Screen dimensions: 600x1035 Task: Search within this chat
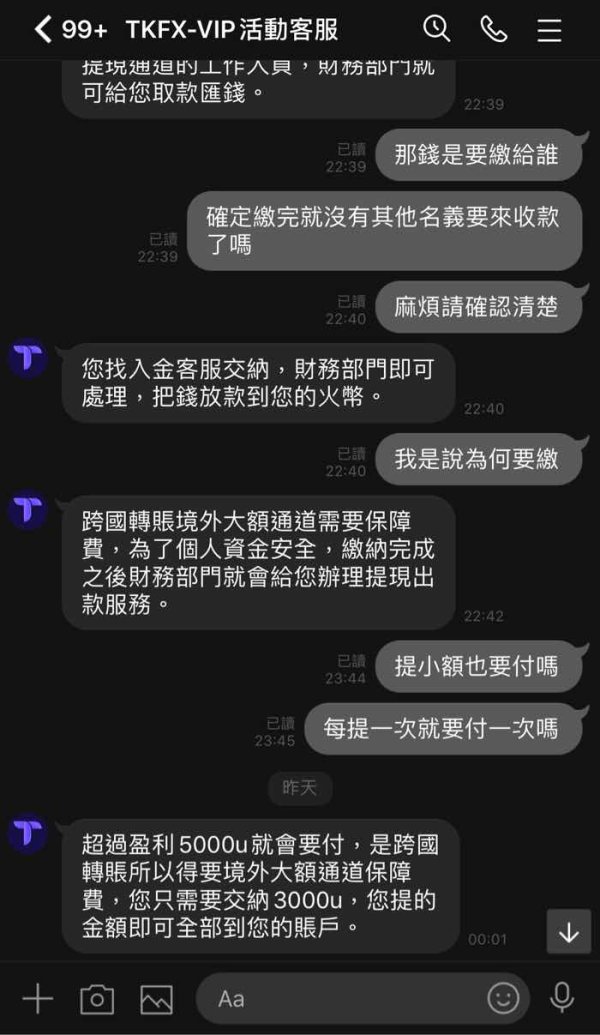pyautogui.click(x=436, y=29)
